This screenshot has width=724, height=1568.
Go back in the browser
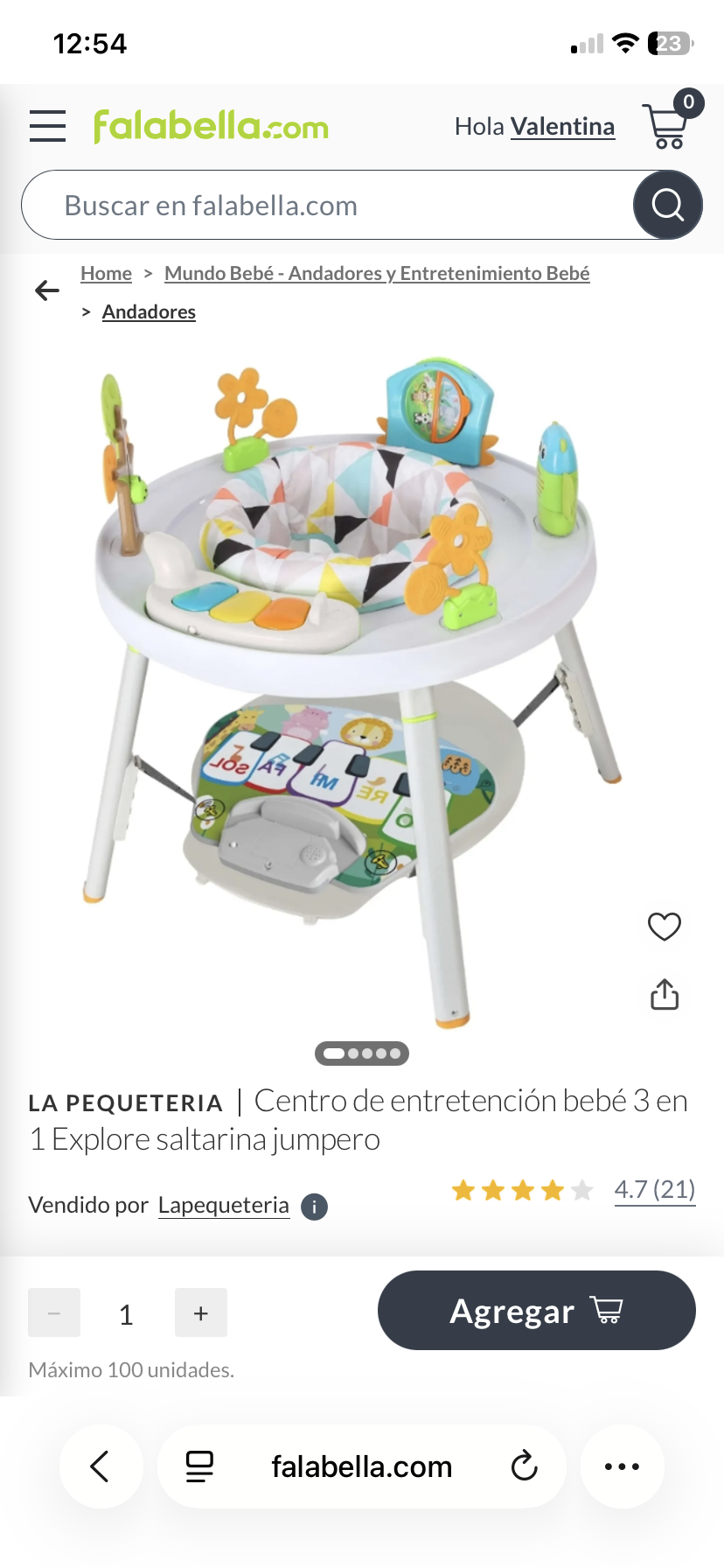[101, 1466]
